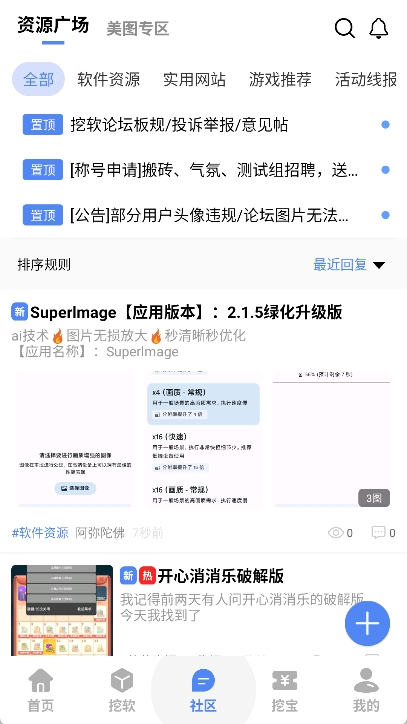
Task: Open pinned post [公告]部分用户头像违规
Action: coord(203,215)
